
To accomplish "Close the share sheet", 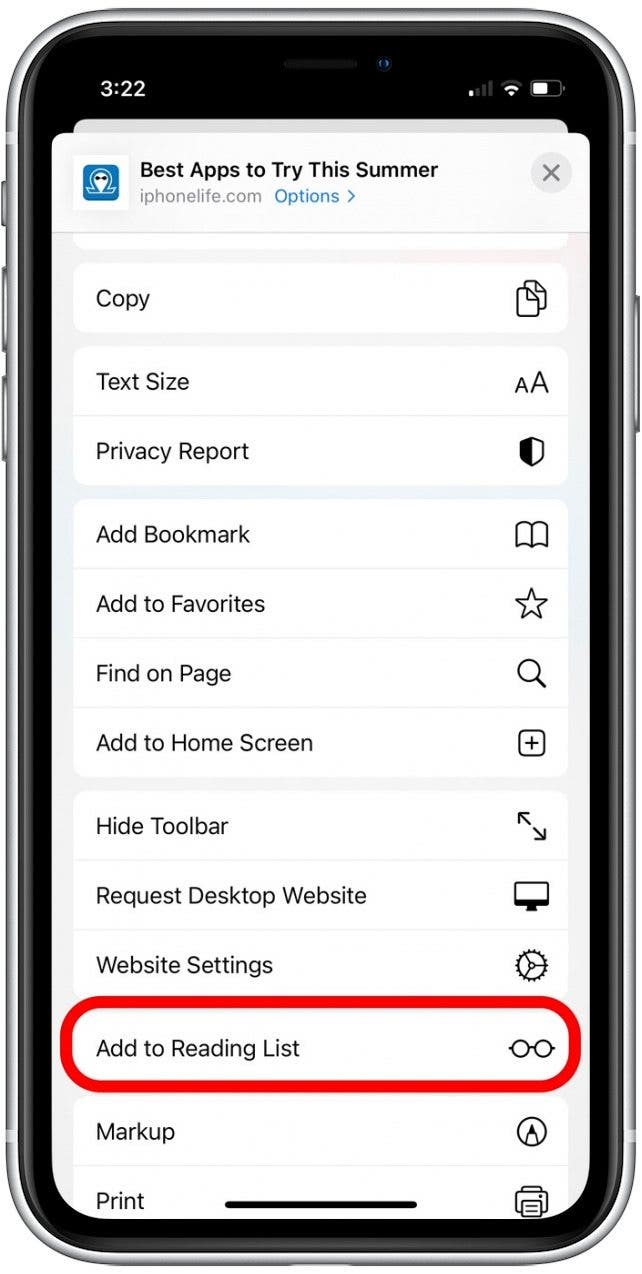I will pyautogui.click(x=550, y=173).
